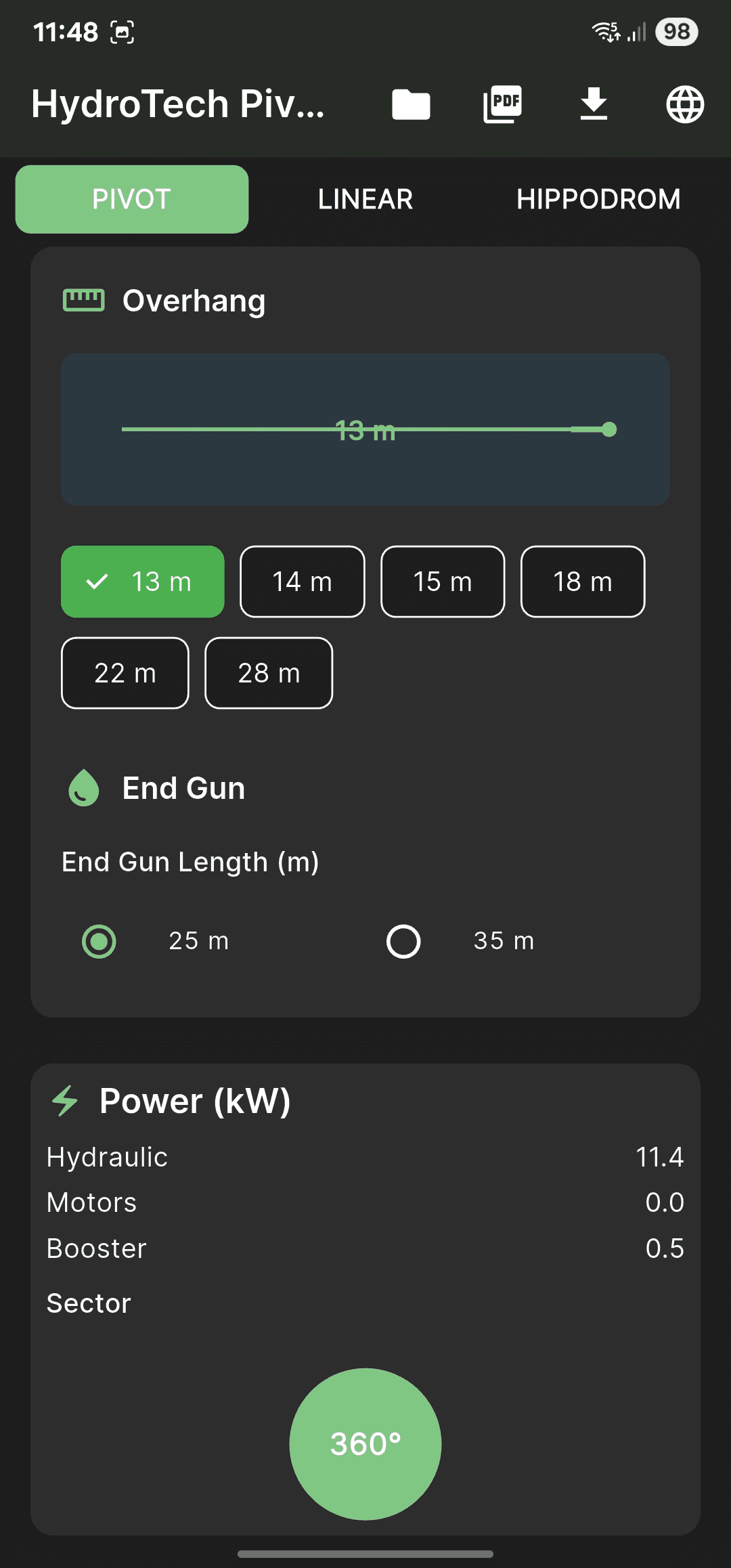Select 35 m end gun length
The image size is (731, 1568).
[x=403, y=941]
